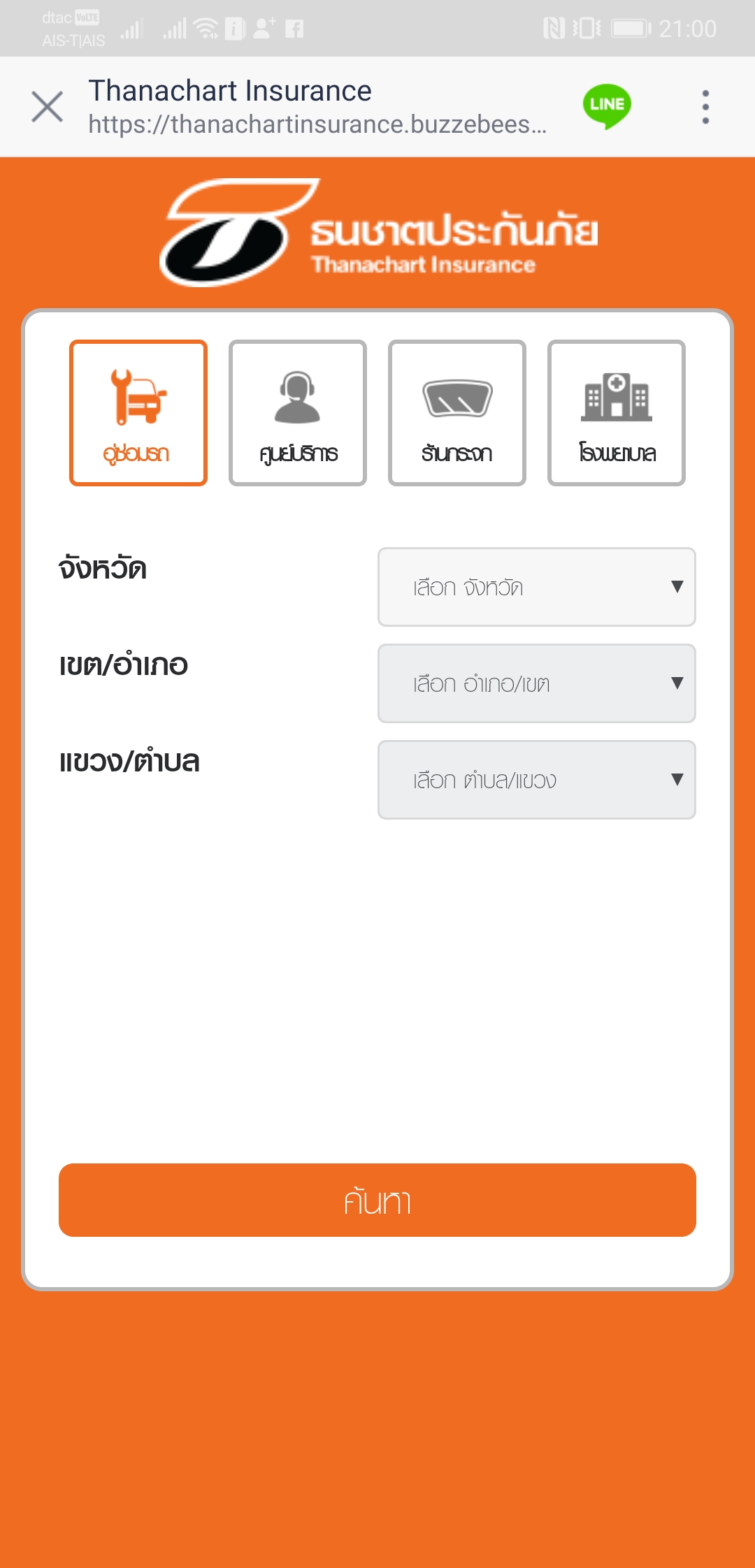Tap the orange ค้นหา search button
The image size is (755, 1568).
click(377, 1200)
